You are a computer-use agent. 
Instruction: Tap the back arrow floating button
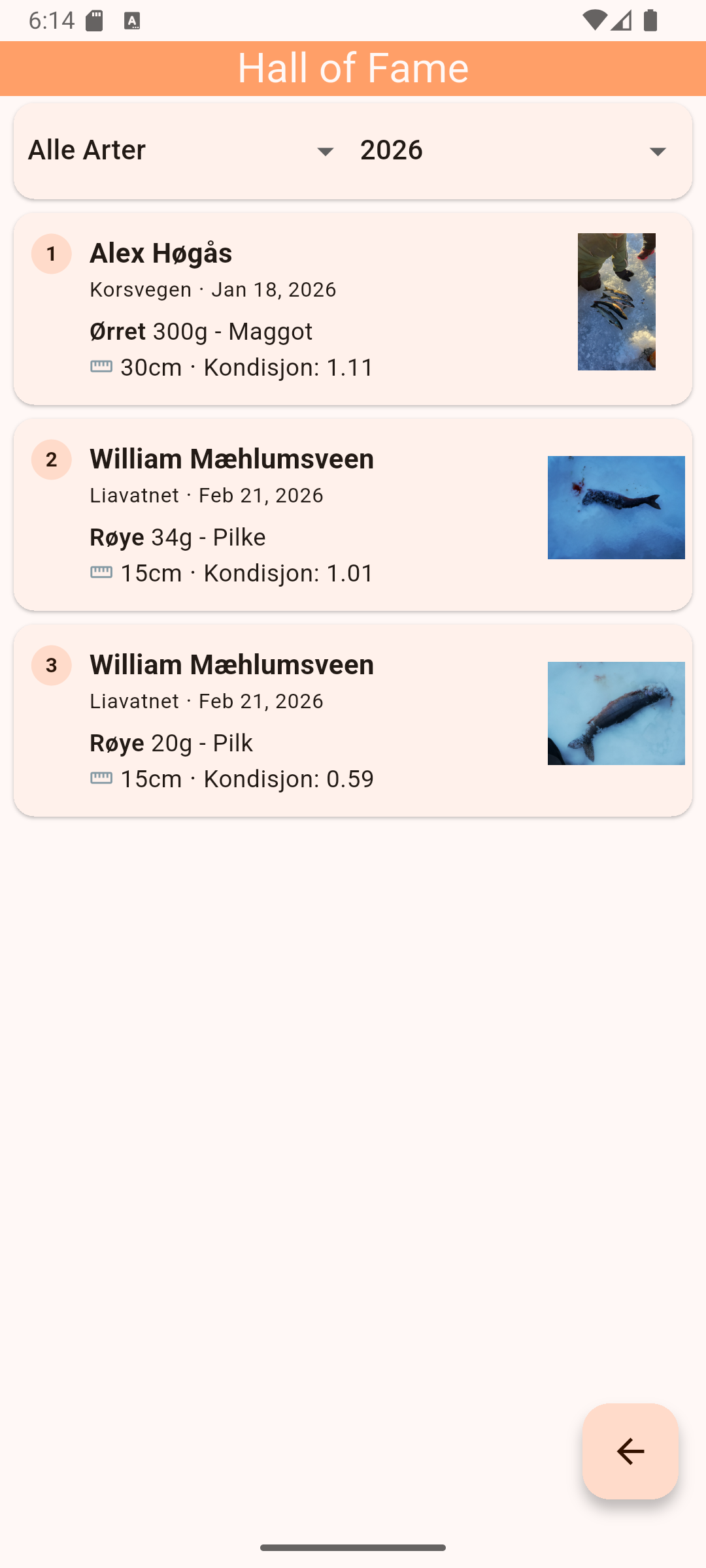tap(630, 1451)
